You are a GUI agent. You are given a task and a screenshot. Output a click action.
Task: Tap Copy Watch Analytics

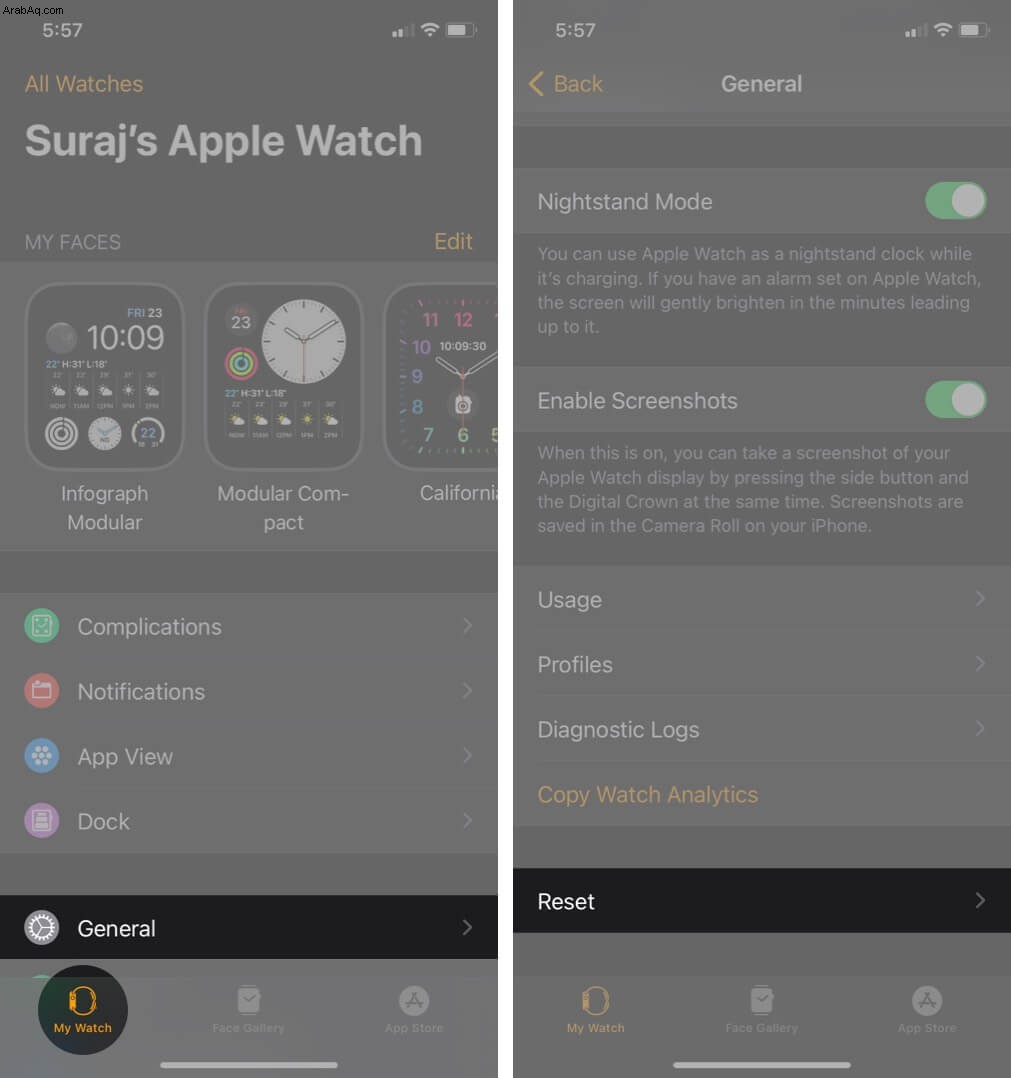pos(648,795)
